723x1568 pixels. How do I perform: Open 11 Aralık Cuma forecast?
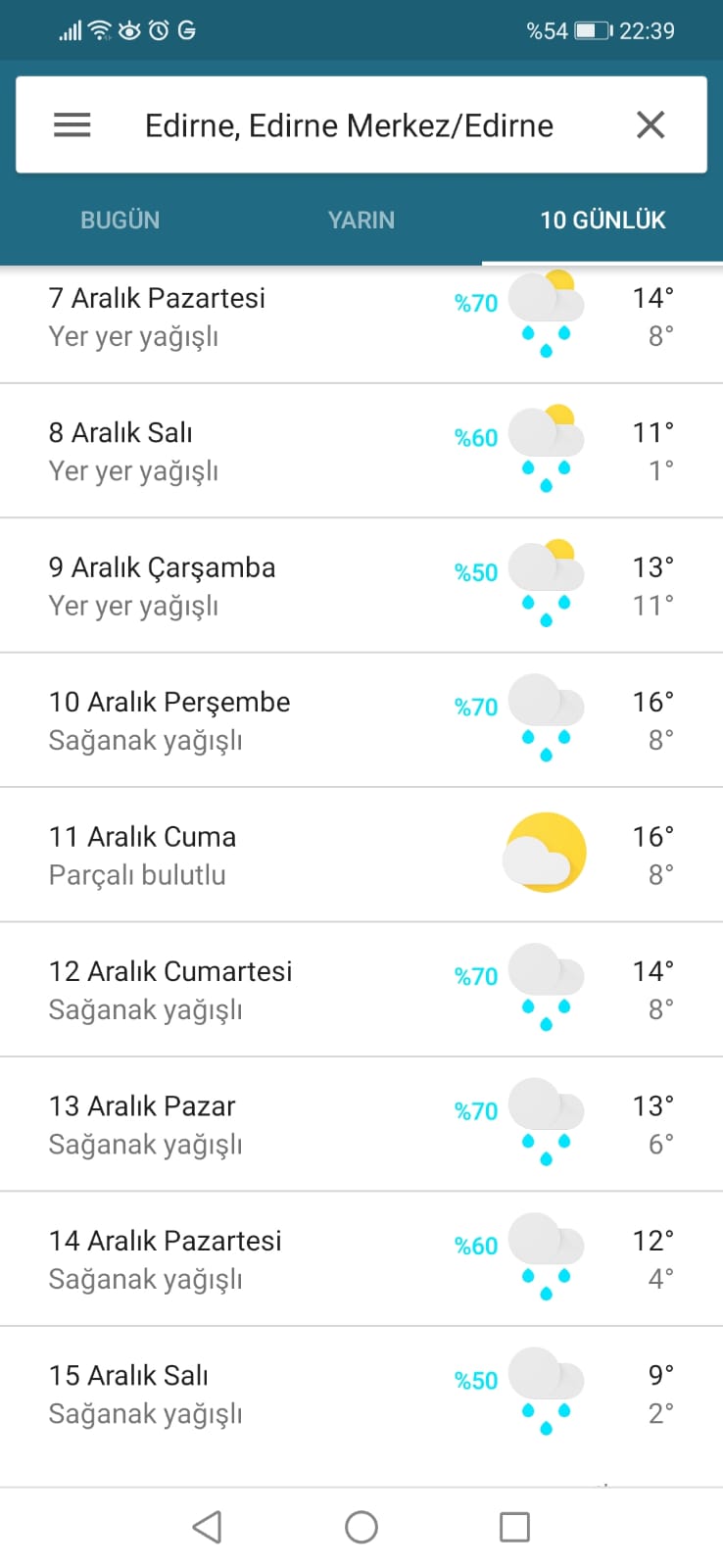coord(361,855)
